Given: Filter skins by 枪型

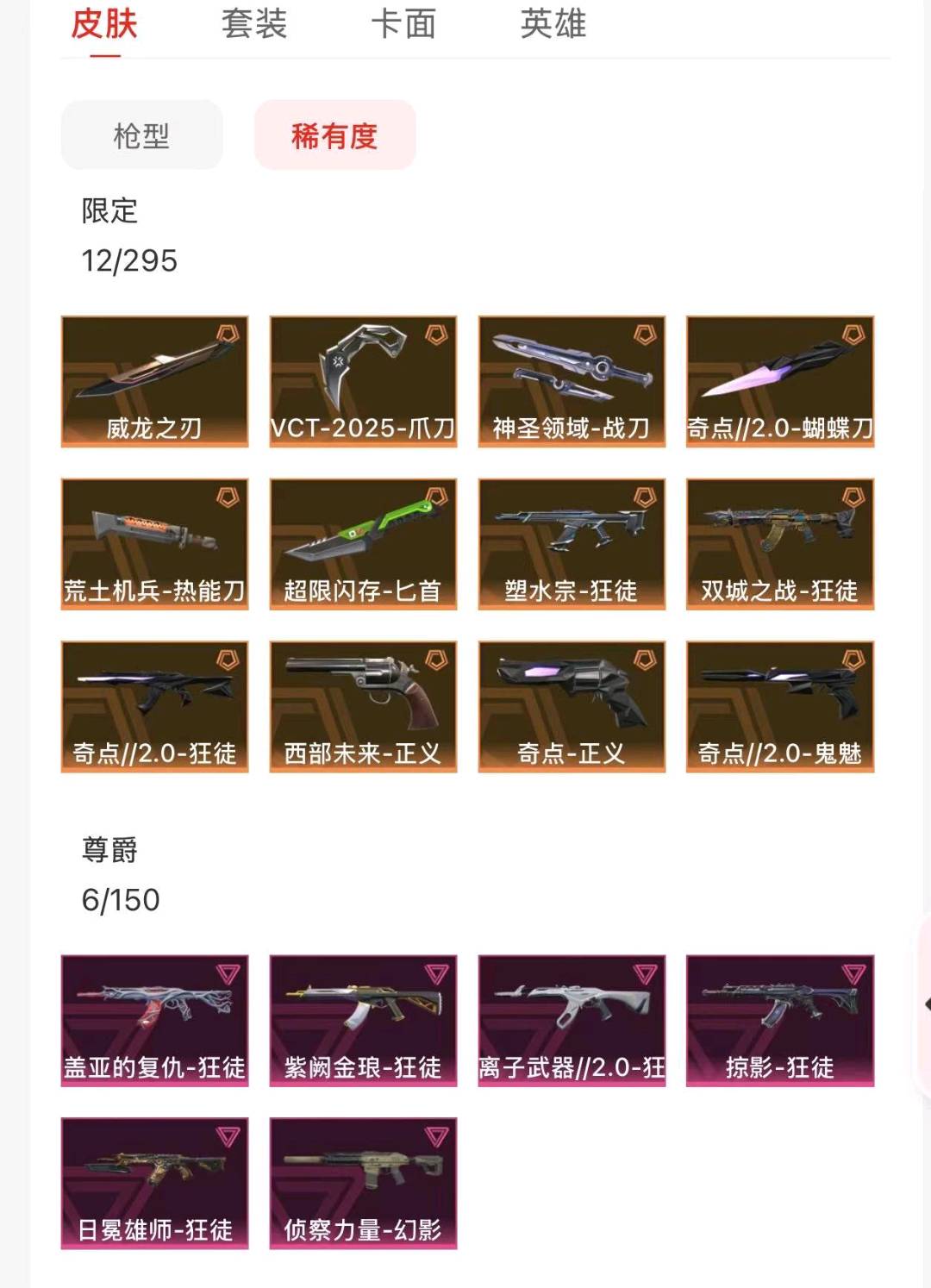Looking at the screenshot, I should (141, 135).
